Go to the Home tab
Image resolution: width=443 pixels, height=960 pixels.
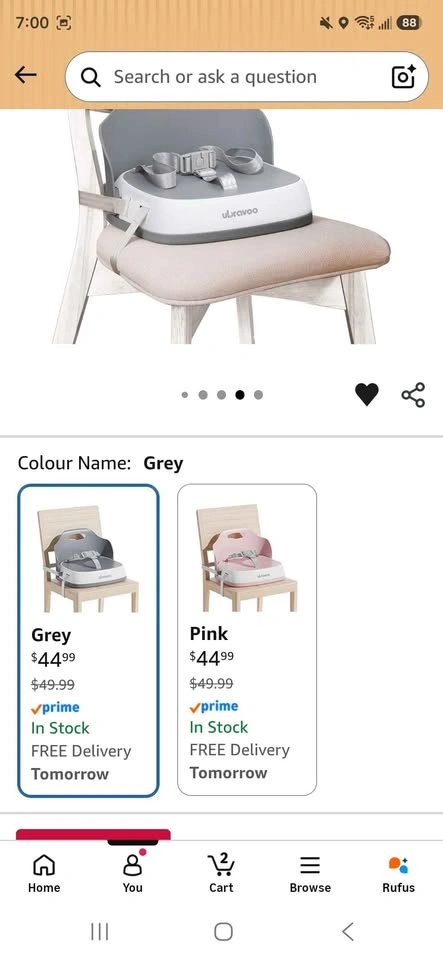click(x=44, y=874)
